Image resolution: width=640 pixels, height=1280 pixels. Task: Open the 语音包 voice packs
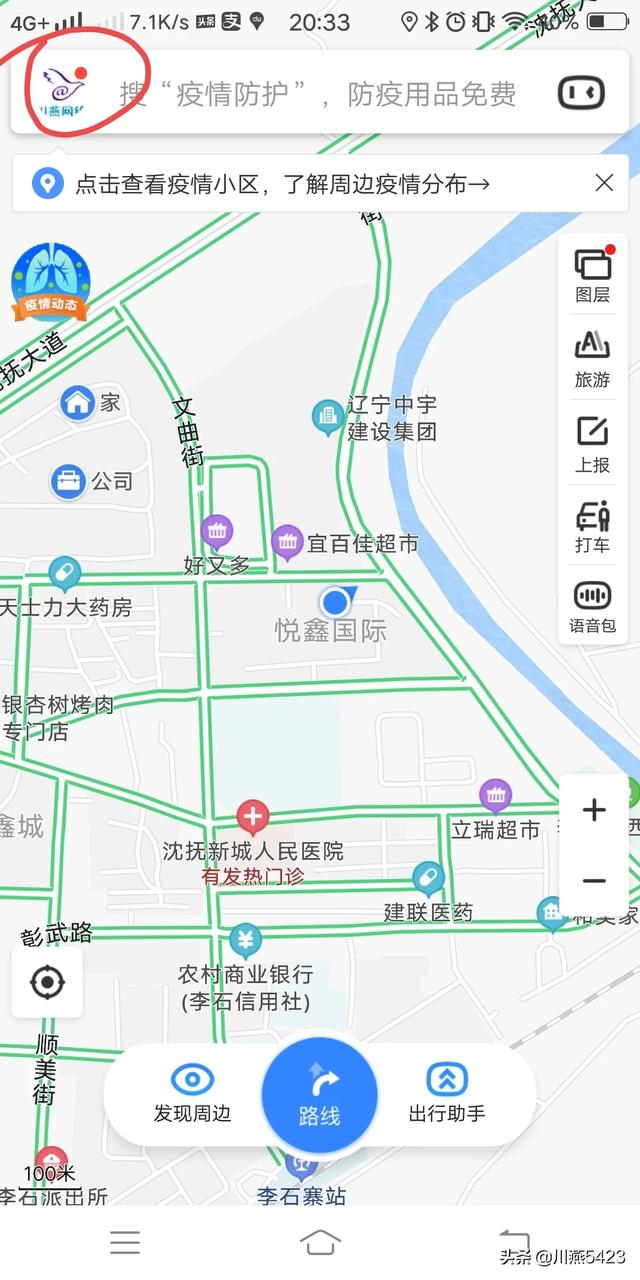(593, 606)
